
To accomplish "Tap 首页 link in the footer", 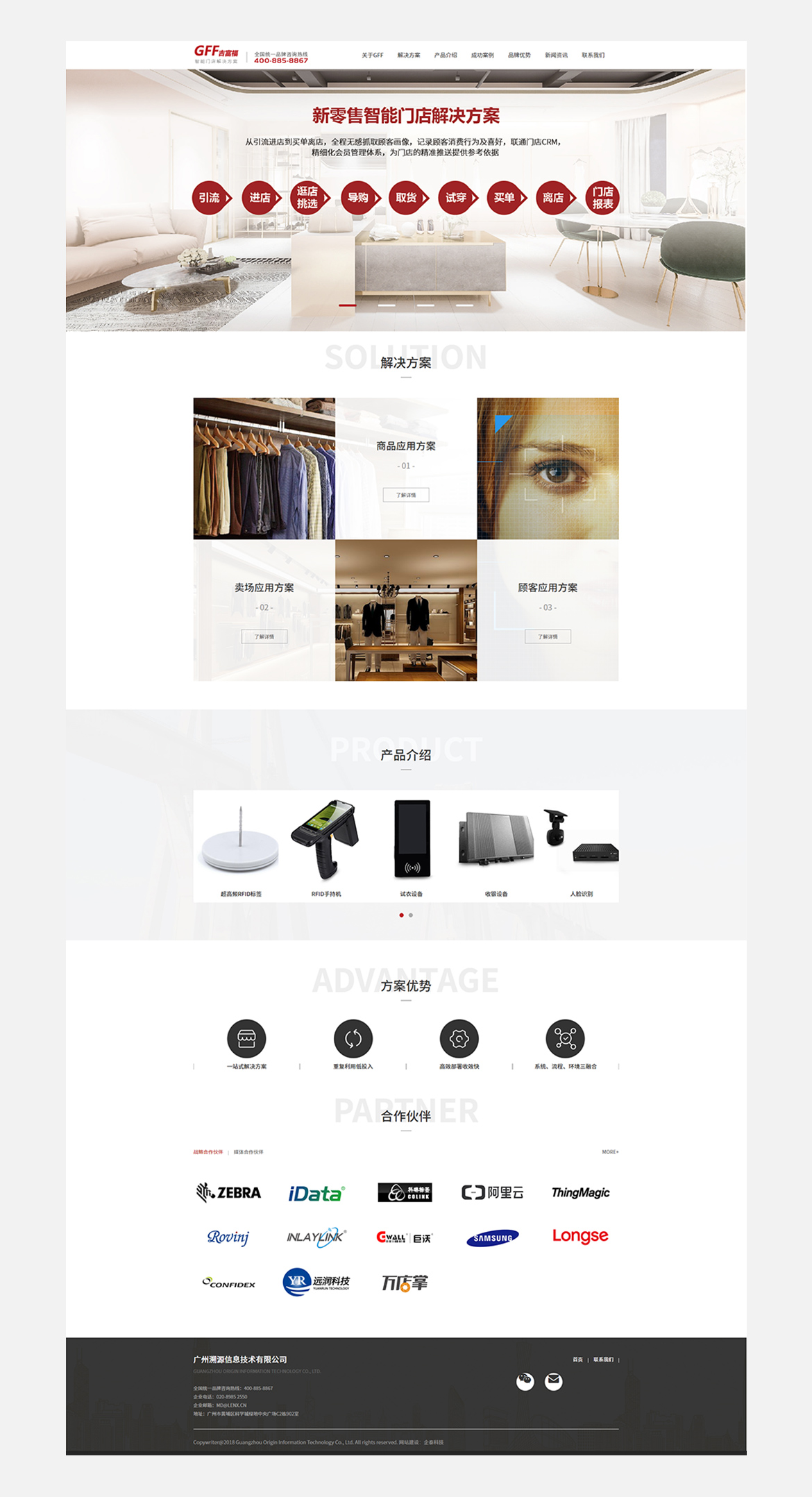I will point(577,1360).
